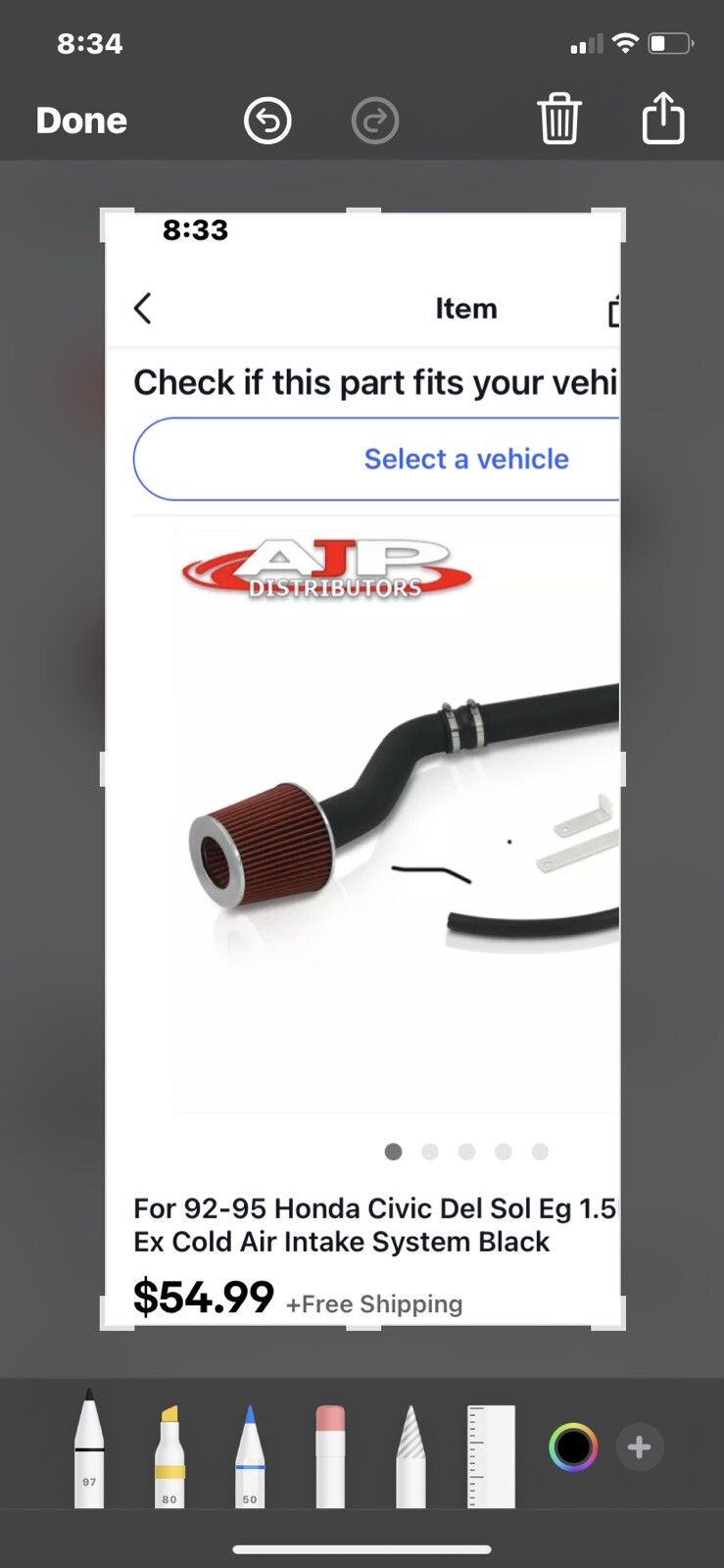Tap Done to finish editing
The height and width of the screenshot is (1568, 724).
point(81,121)
